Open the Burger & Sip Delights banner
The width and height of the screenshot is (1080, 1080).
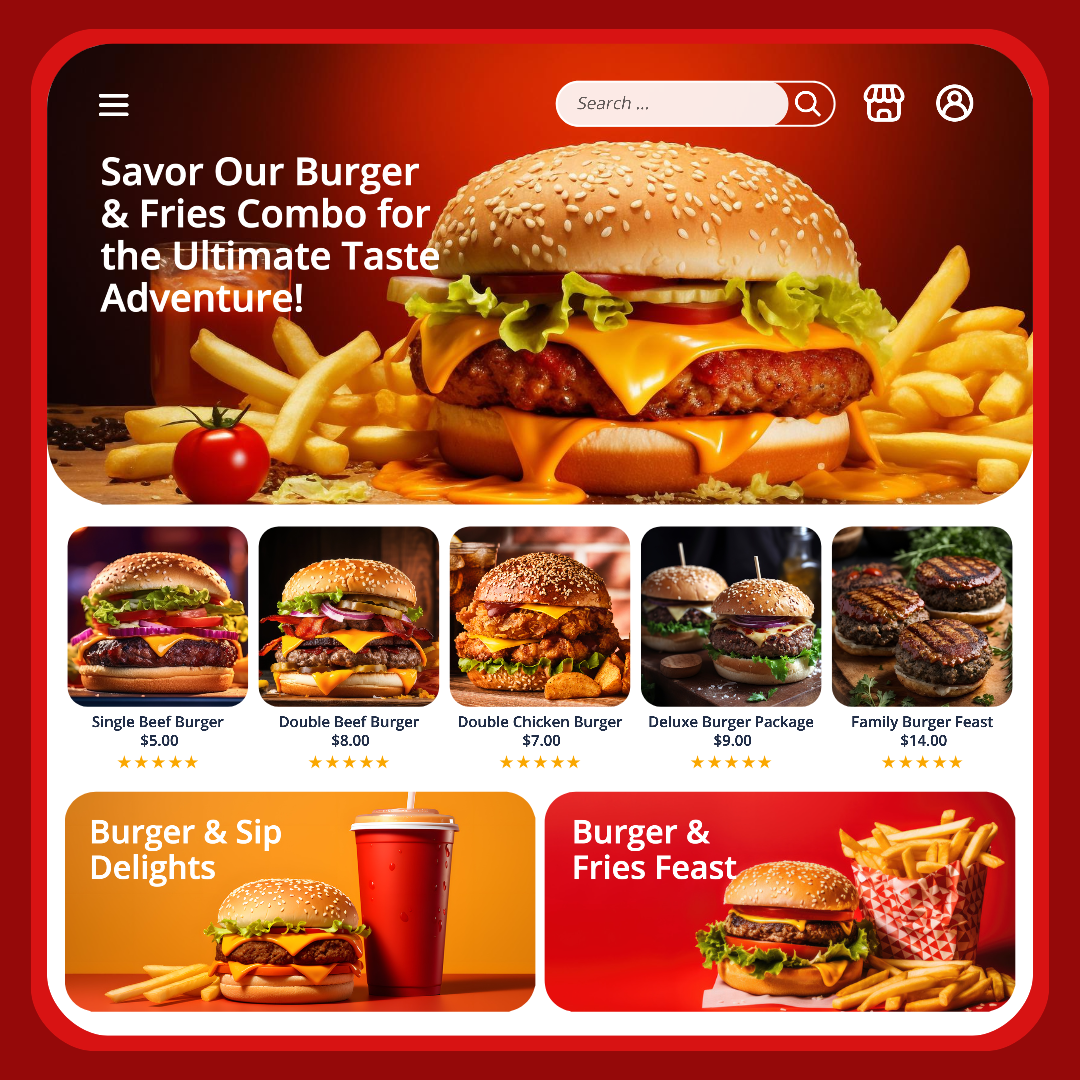point(300,902)
